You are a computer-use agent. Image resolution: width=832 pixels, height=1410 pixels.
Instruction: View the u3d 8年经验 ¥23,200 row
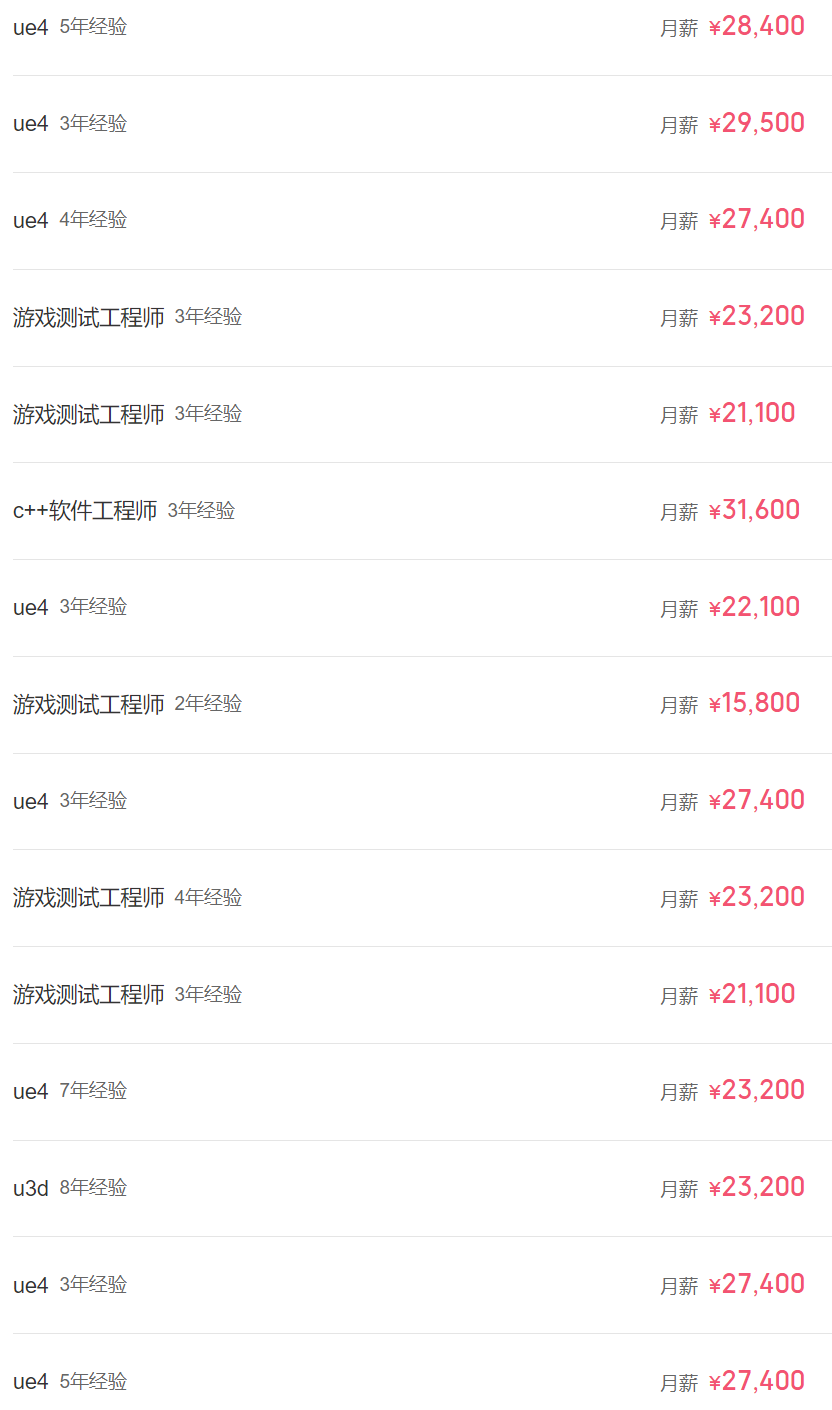tap(416, 1188)
